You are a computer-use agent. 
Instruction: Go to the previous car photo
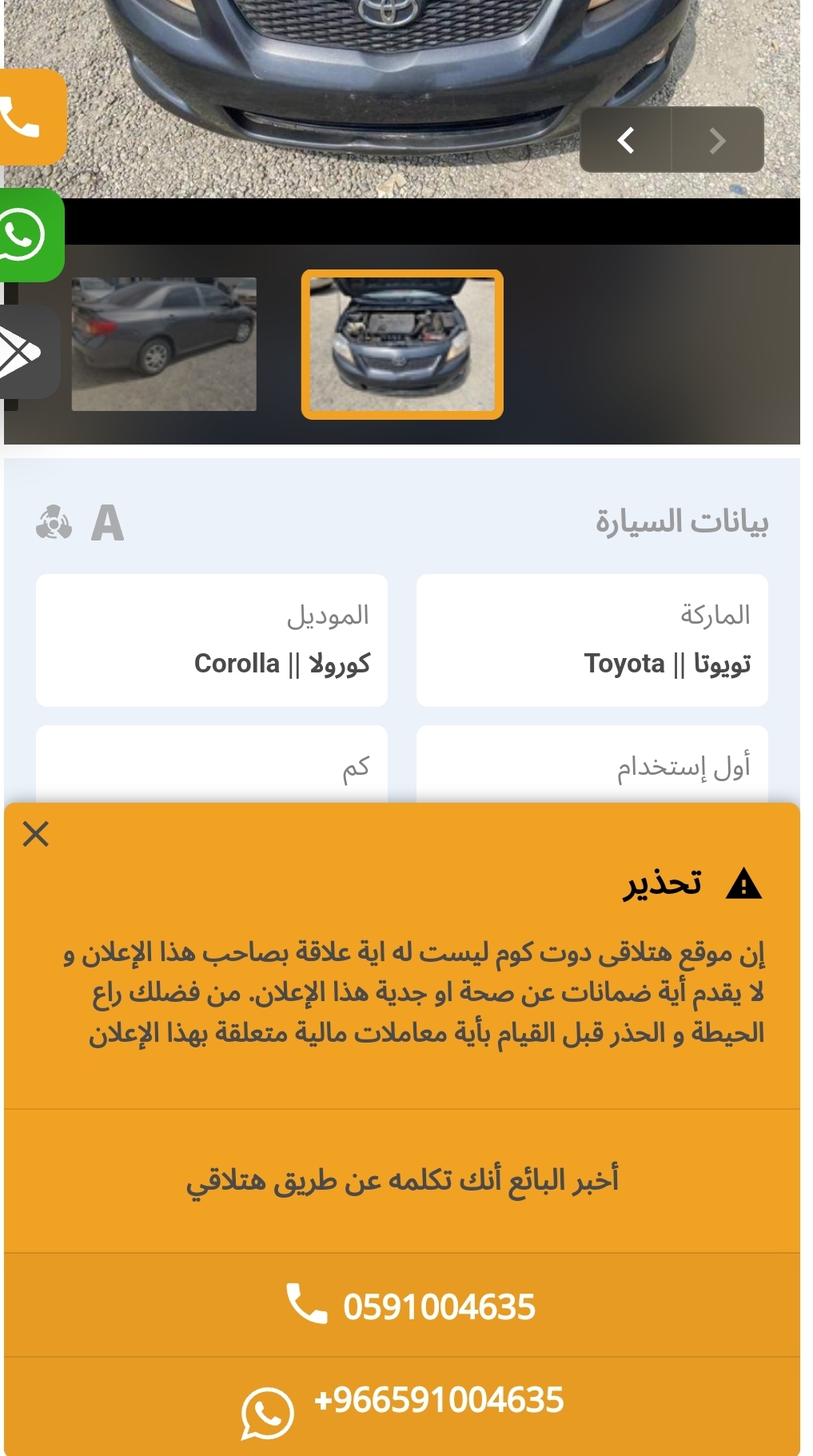click(x=626, y=140)
